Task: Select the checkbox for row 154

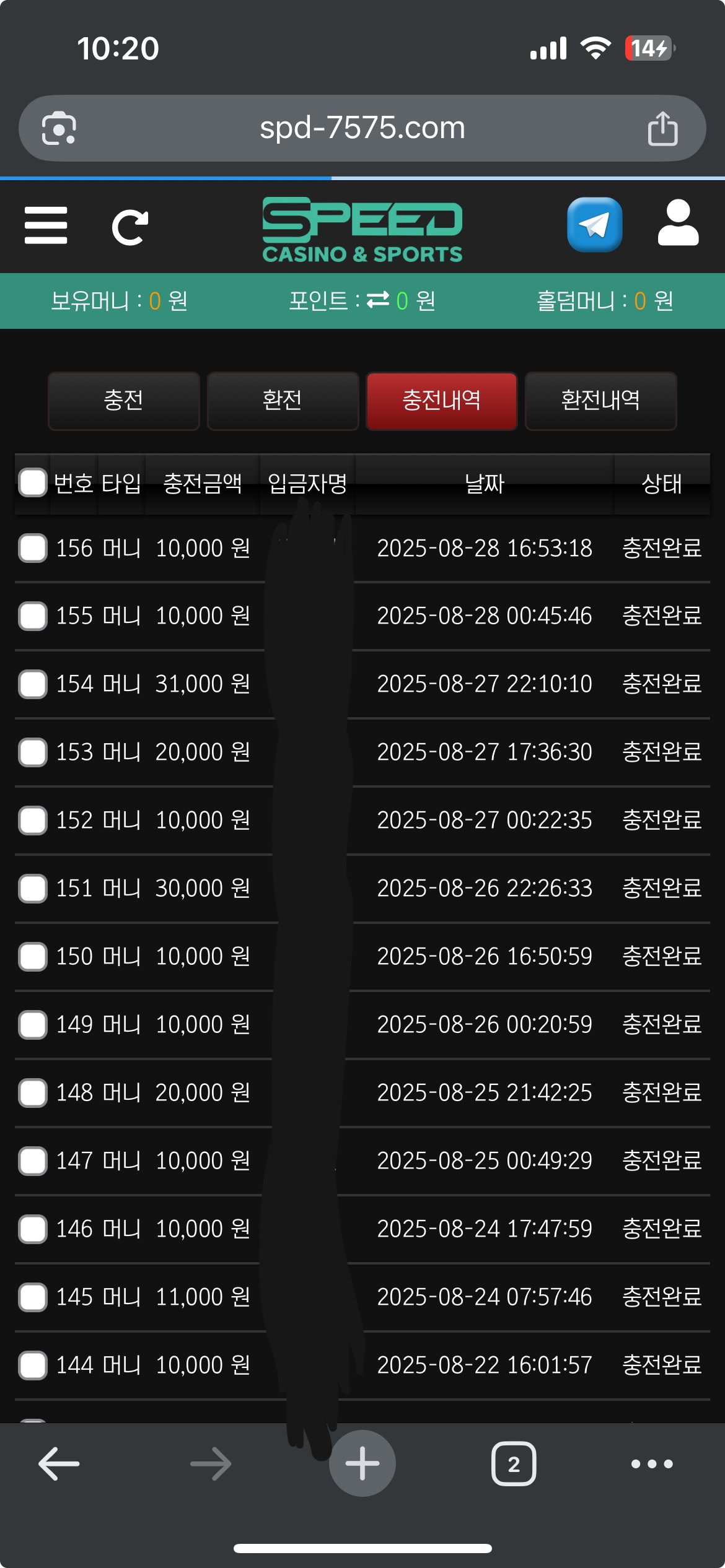Action: point(33,684)
